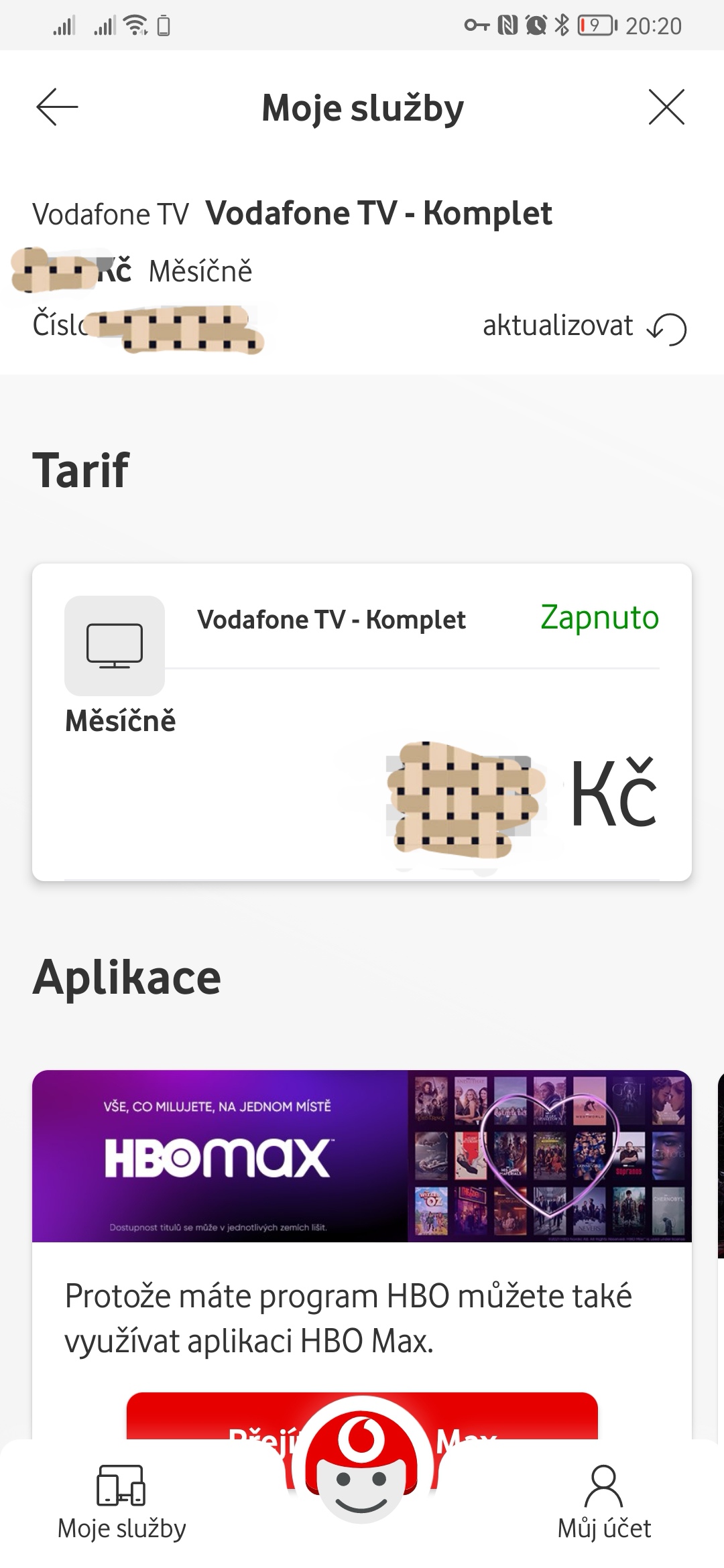Image resolution: width=724 pixels, height=1568 pixels.
Task: Open the HBO Max banner
Action: (362, 1156)
